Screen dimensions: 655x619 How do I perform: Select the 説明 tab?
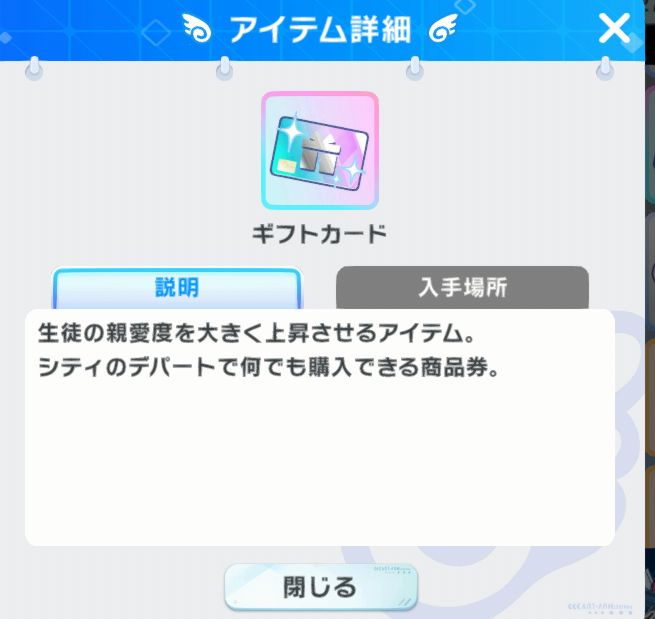point(177,288)
